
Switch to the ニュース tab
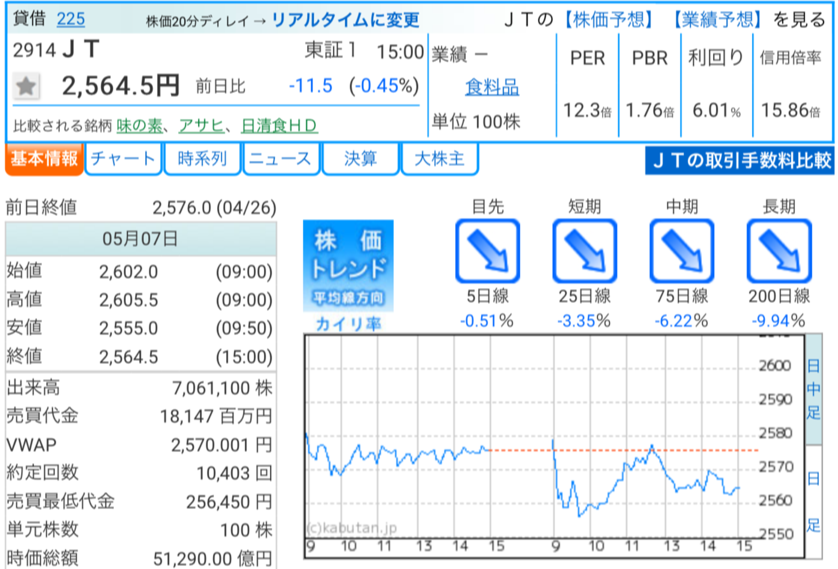(x=280, y=159)
